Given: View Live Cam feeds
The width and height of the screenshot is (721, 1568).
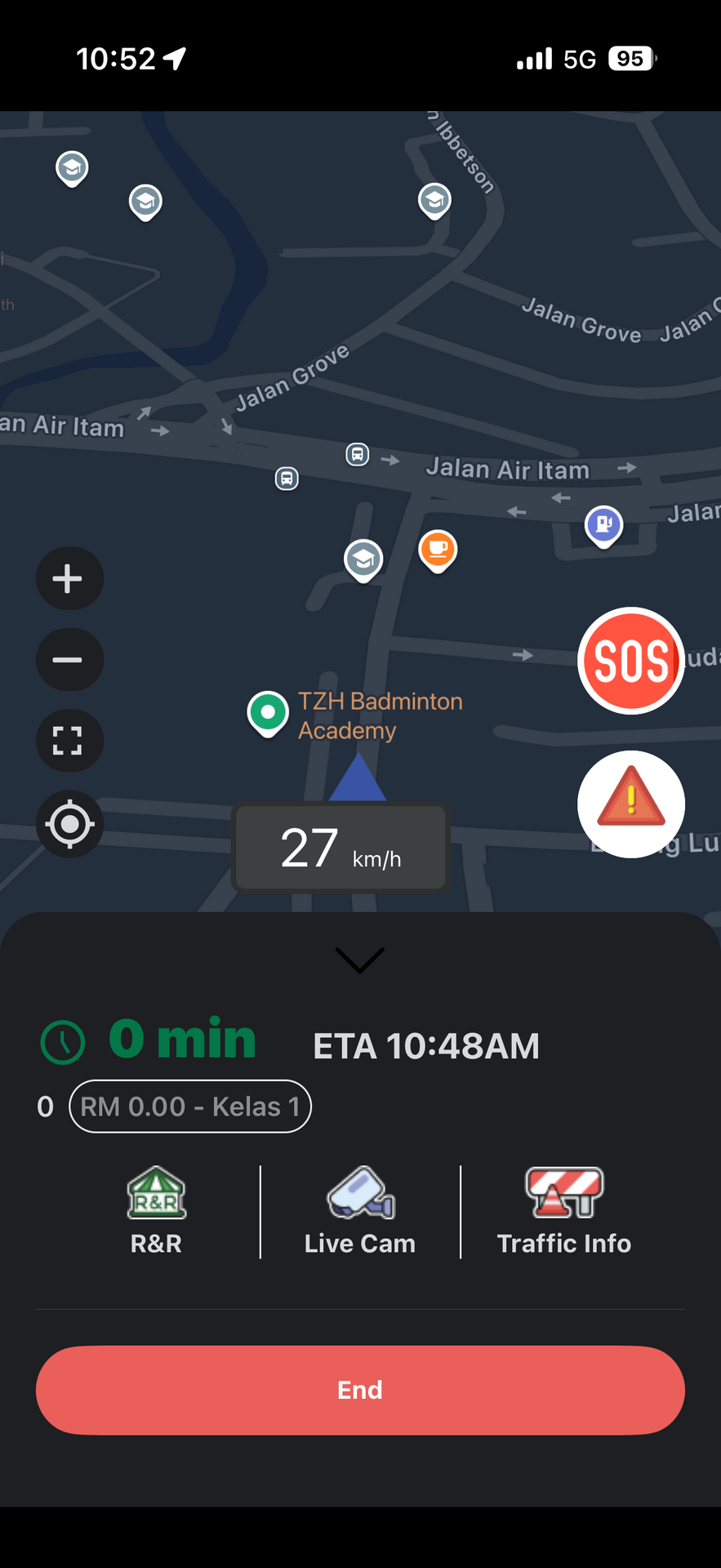Looking at the screenshot, I should pyautogui.click(x=360, y=1212).
